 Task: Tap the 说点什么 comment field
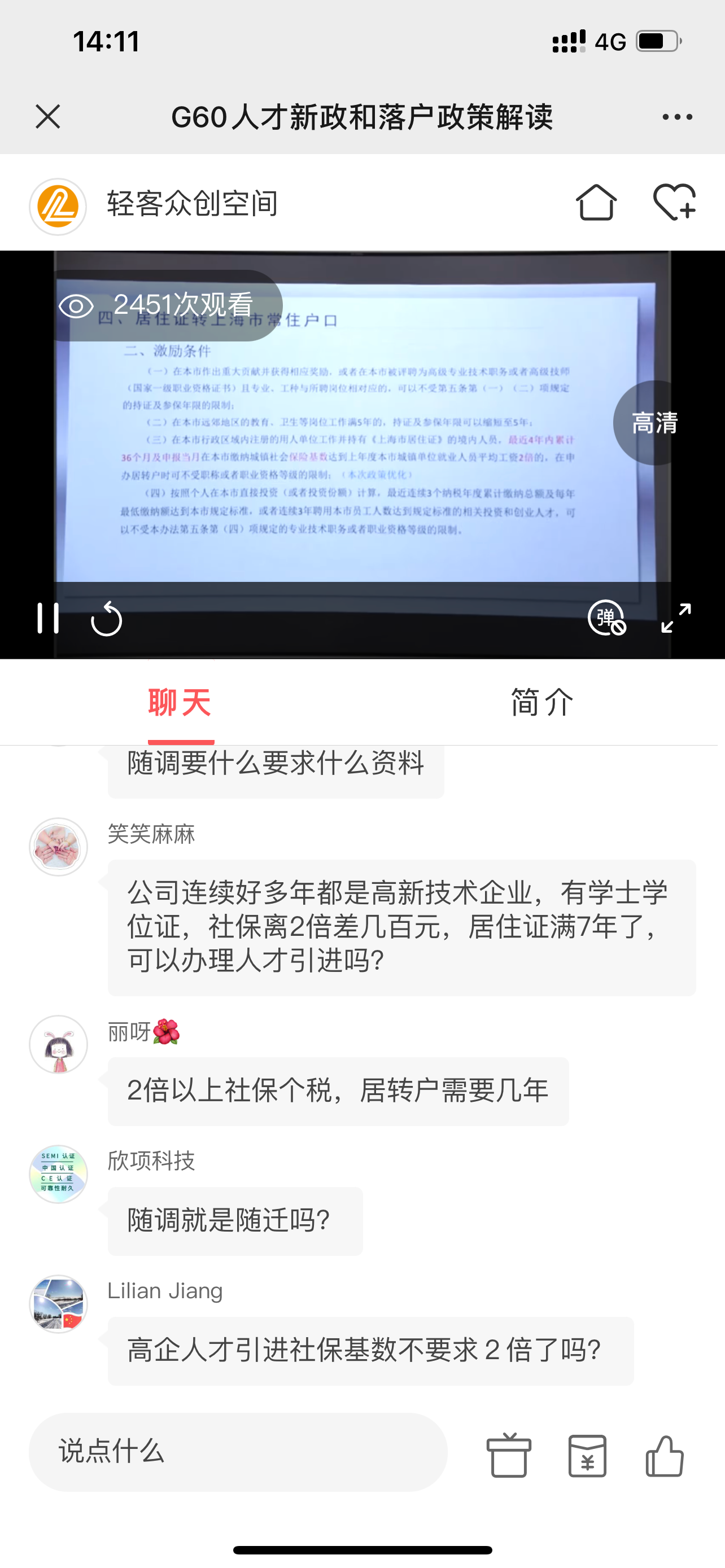[237, 1452]
